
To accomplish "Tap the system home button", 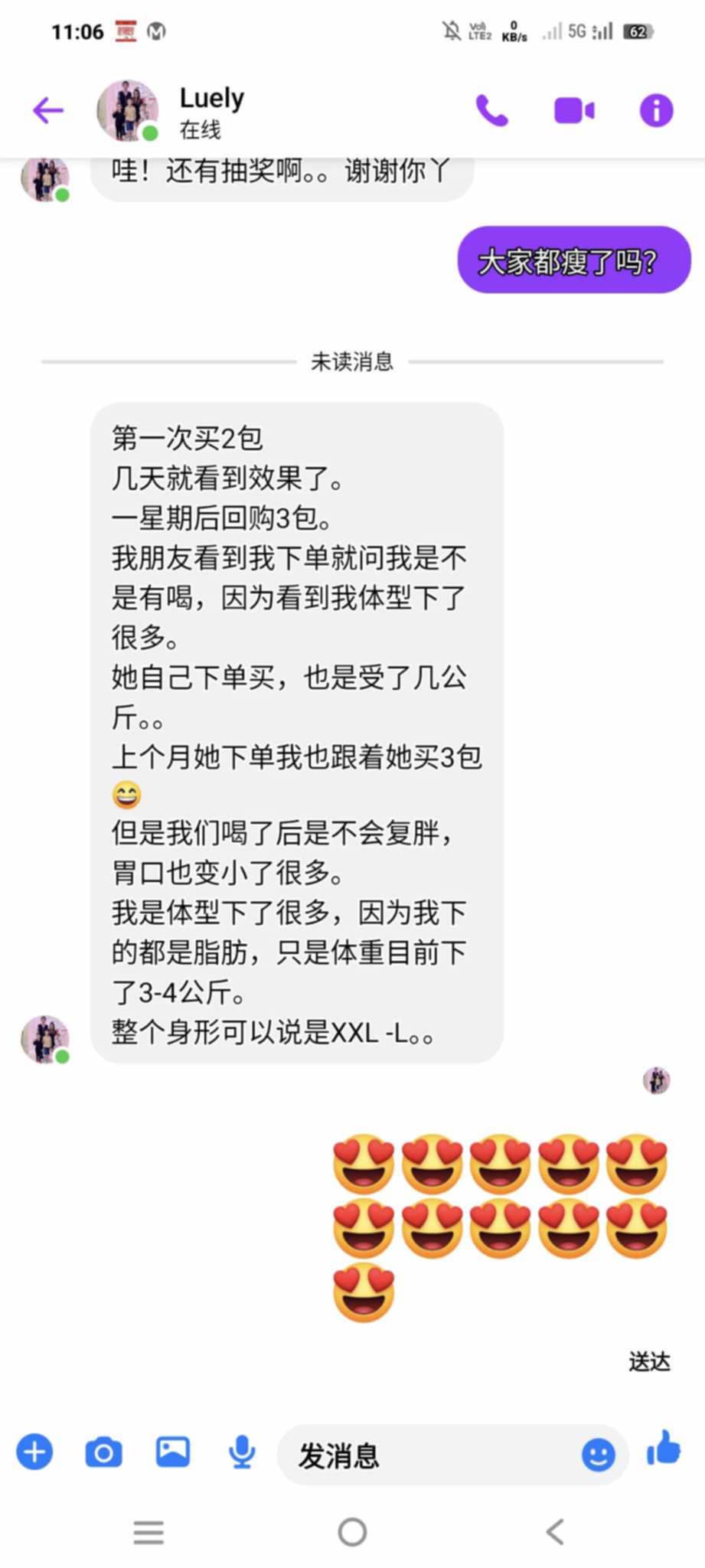I will coord(352,1532).
